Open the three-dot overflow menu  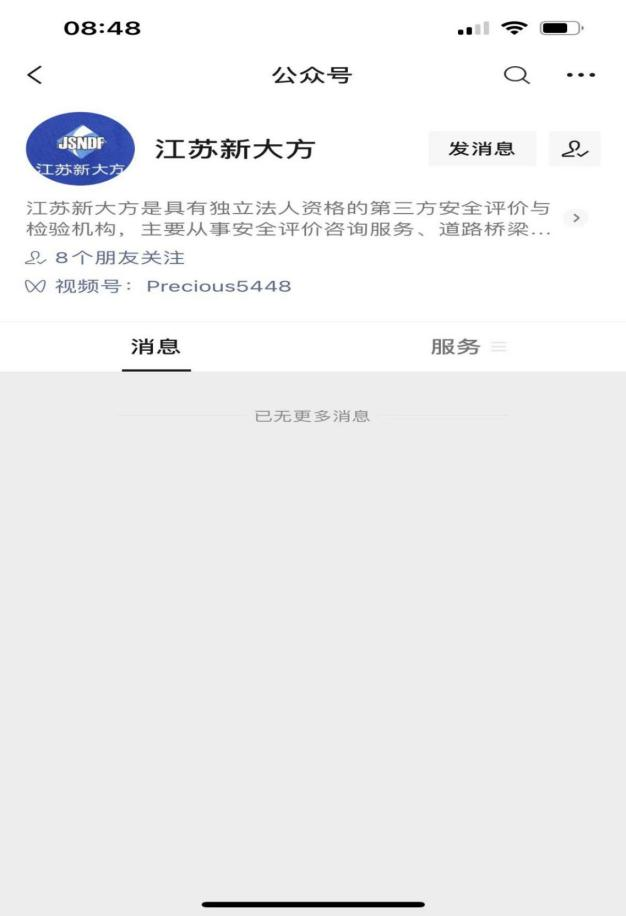click(580, 76)
